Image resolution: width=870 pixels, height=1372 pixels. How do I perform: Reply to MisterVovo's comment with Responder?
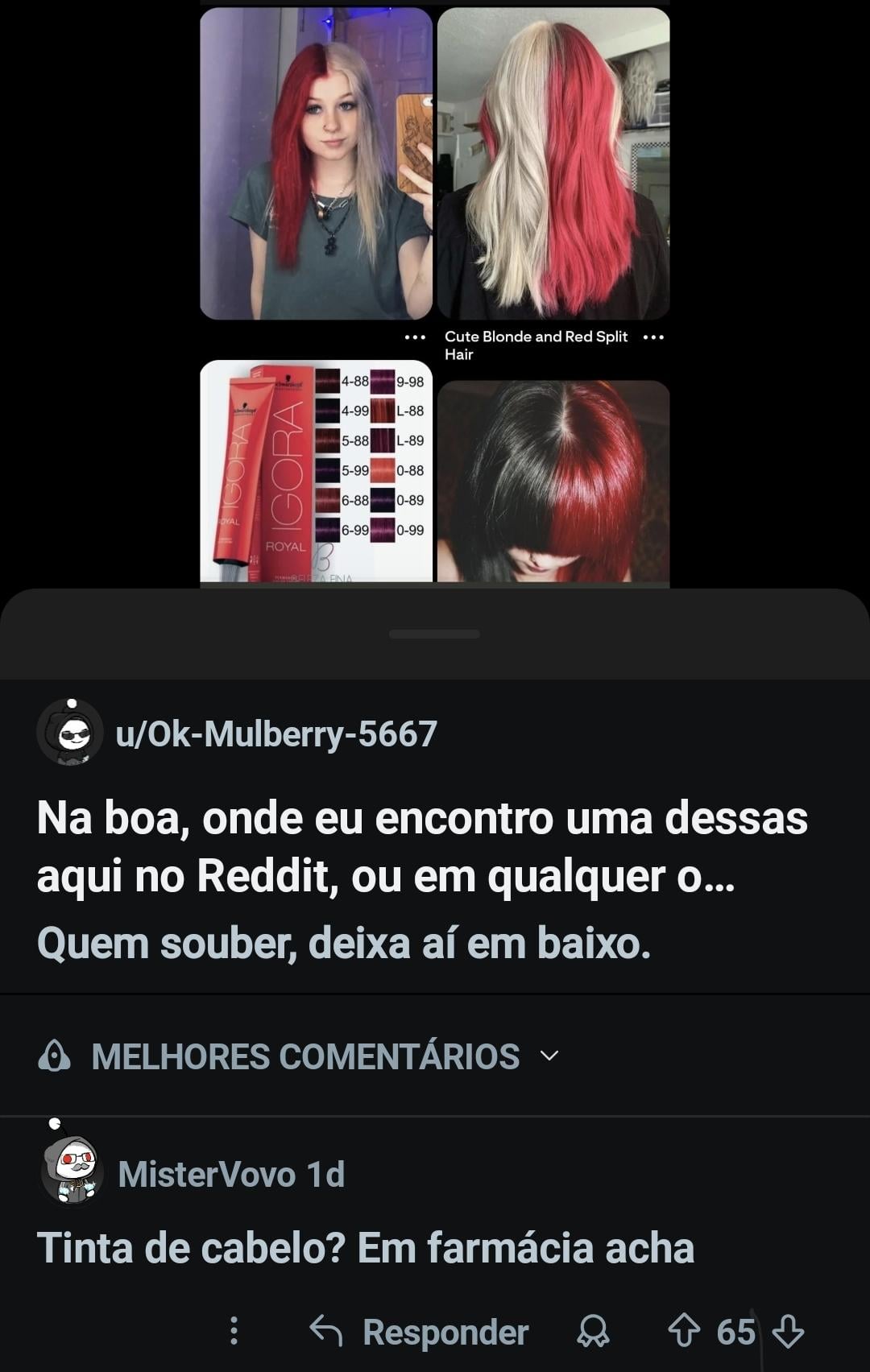coord(420,1332)
